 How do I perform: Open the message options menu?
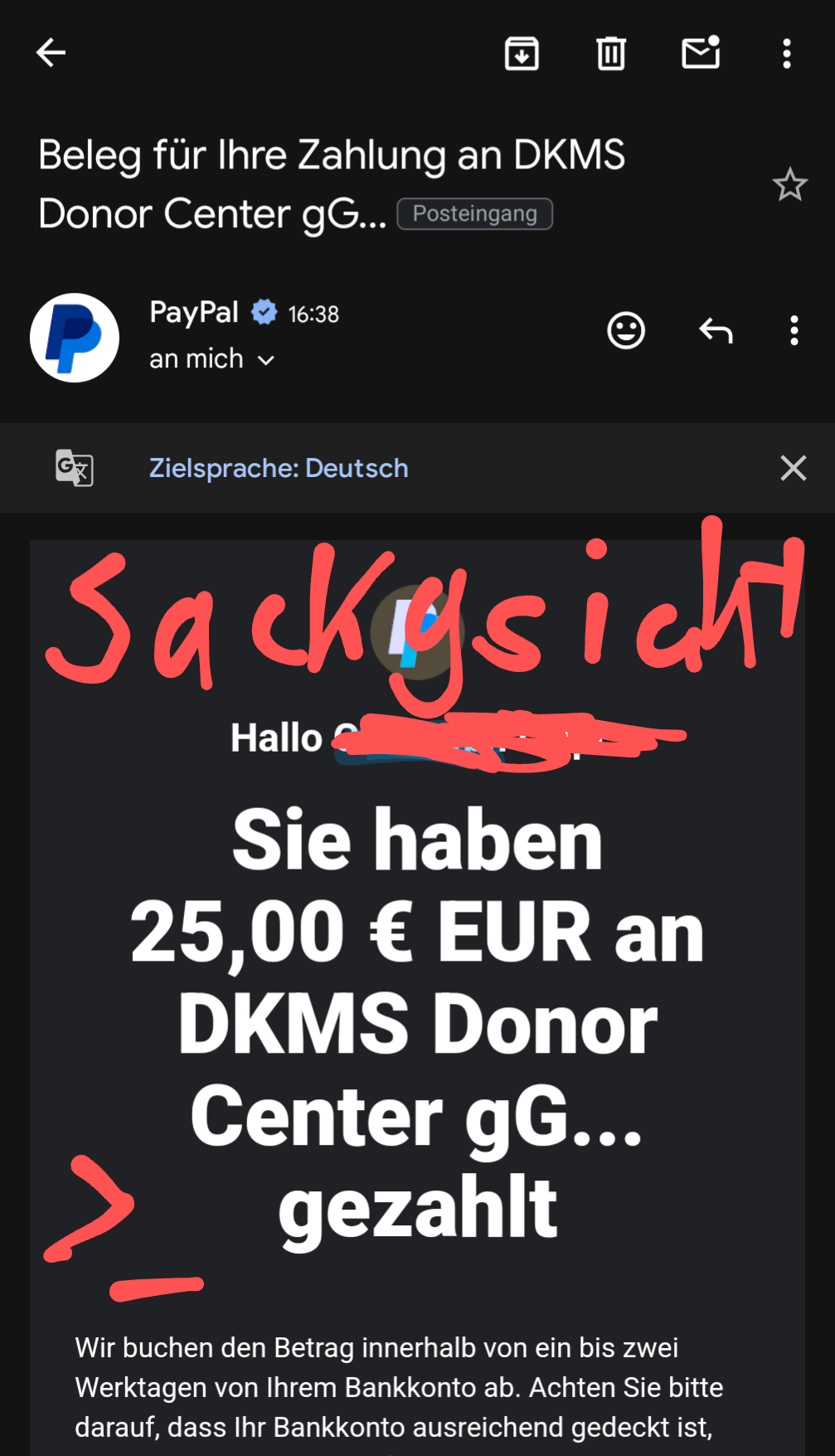coord(794,331)
